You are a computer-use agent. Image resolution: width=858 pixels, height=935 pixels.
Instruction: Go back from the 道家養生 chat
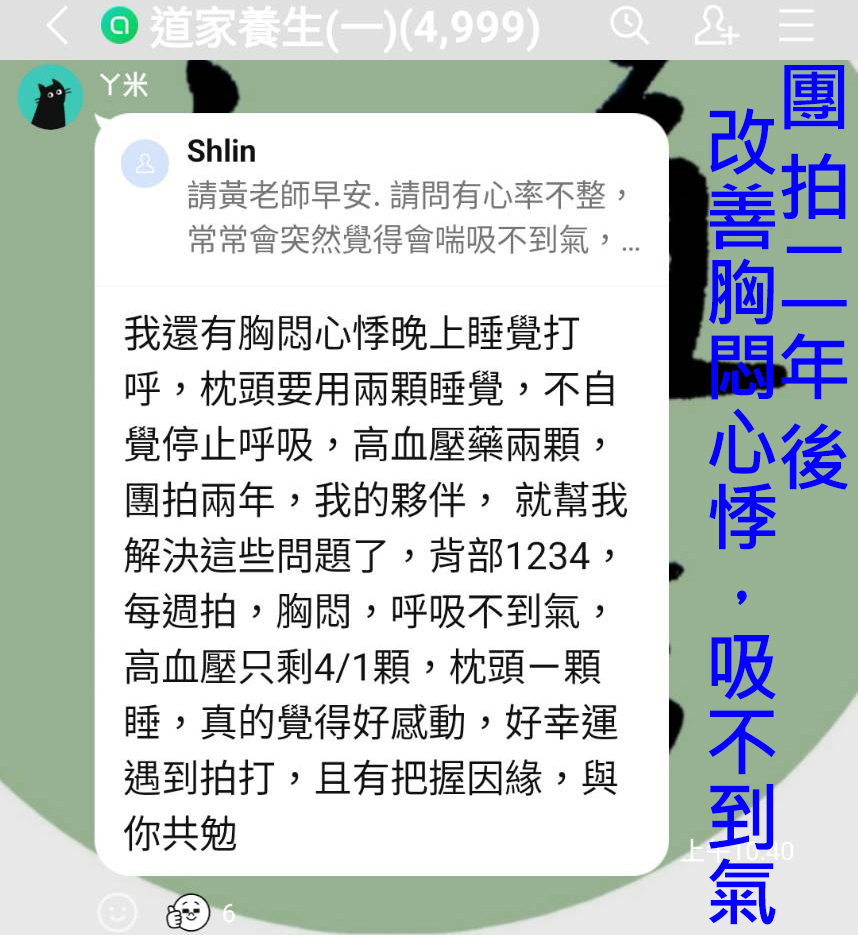click(x=57, y=27)
